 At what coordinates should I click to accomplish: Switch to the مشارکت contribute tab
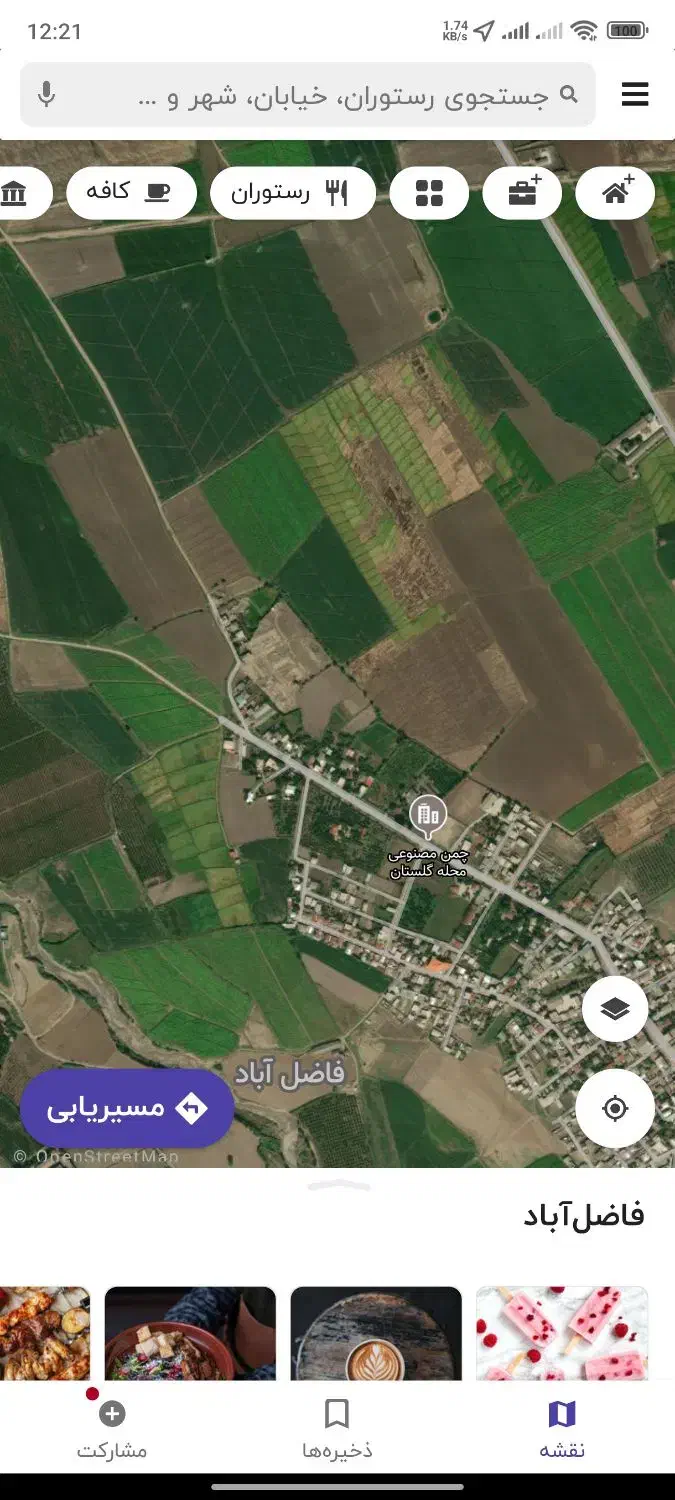112,1429
